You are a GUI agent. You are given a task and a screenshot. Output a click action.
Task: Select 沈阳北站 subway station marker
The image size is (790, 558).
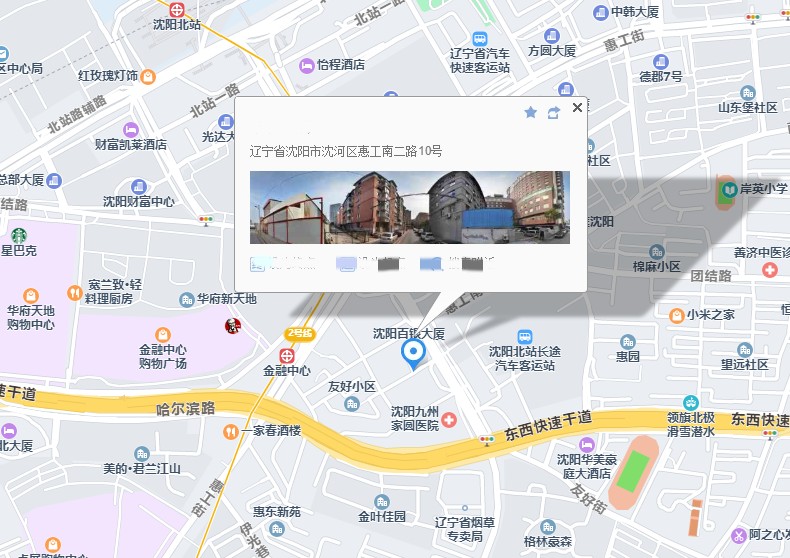click(x=176, y=9)
